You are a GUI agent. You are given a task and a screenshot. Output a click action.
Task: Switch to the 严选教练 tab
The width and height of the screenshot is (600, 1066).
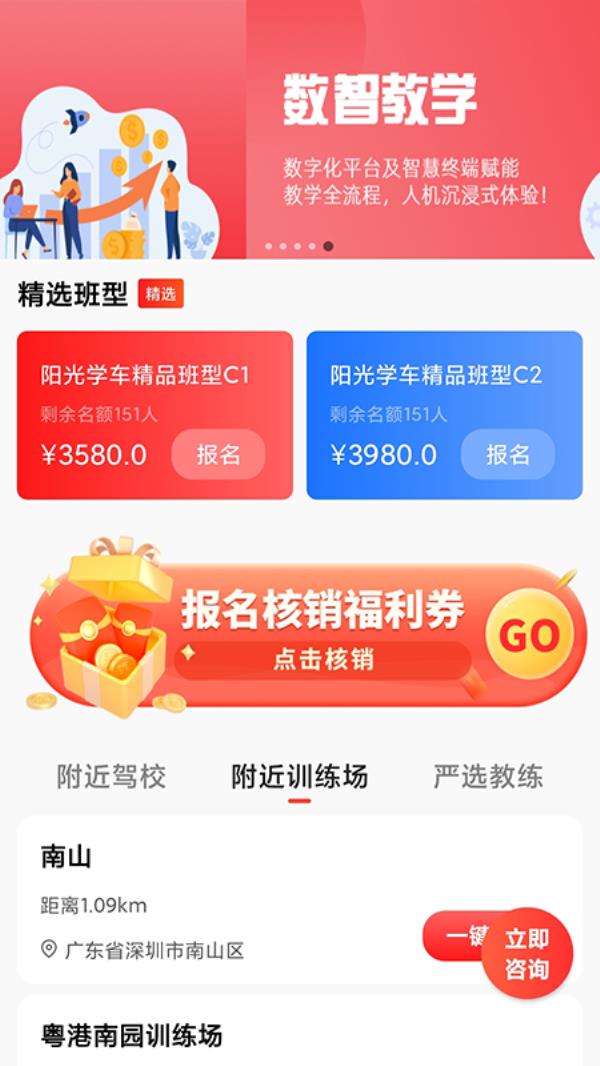coord(489,776)
